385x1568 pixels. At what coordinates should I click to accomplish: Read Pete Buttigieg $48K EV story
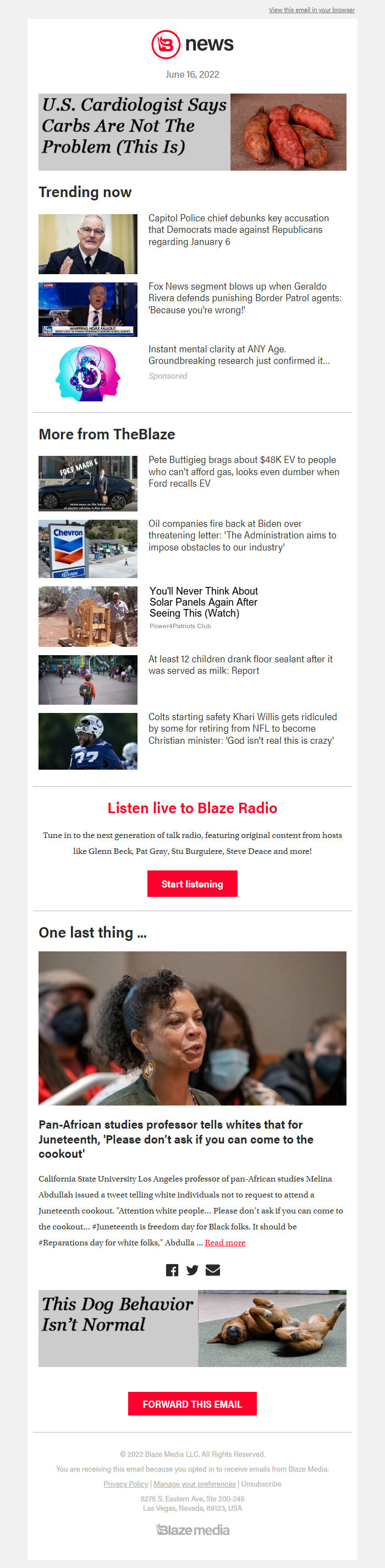(x=243, y=472)
